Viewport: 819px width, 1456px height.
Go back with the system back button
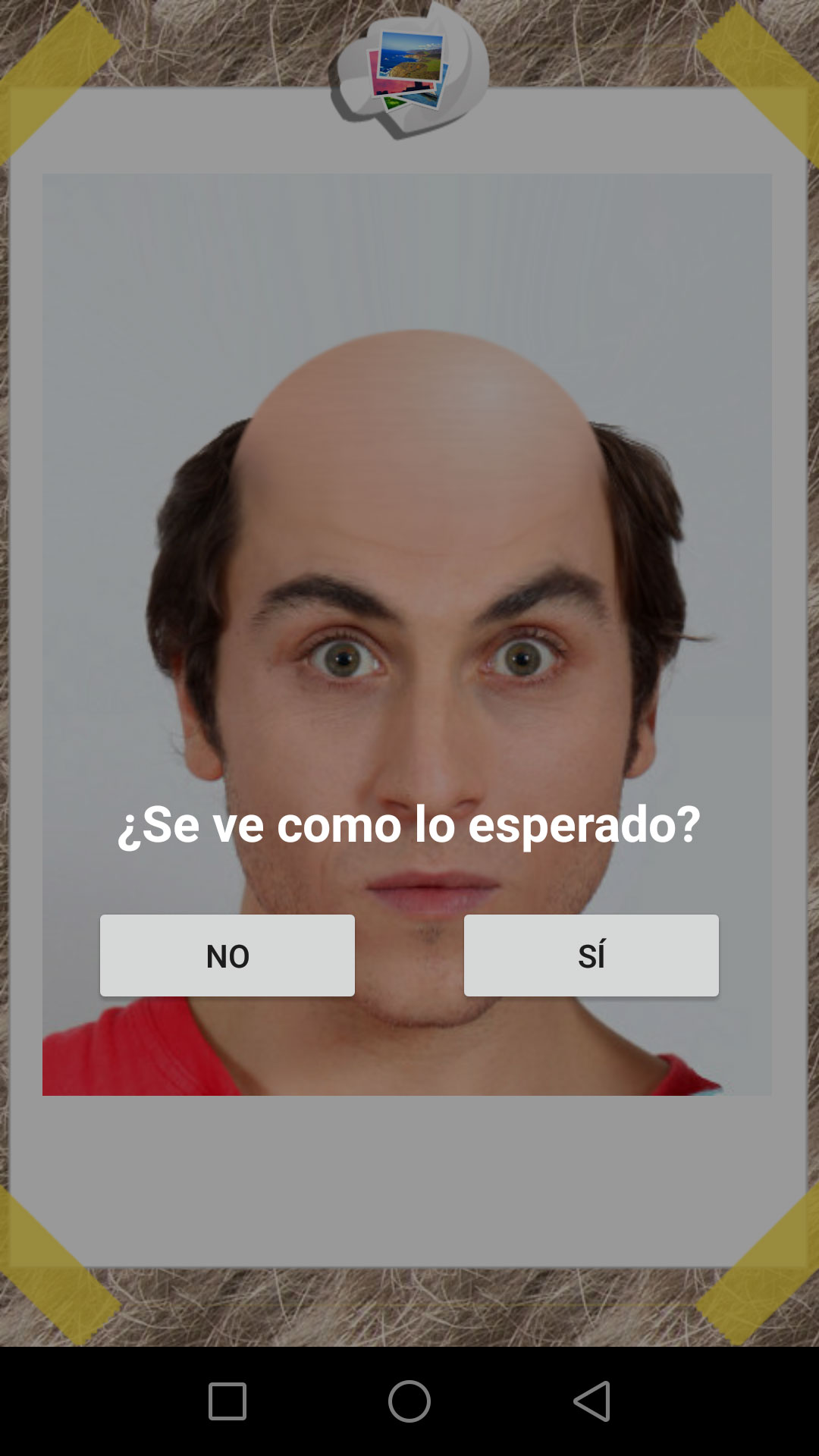[591, 1401]
